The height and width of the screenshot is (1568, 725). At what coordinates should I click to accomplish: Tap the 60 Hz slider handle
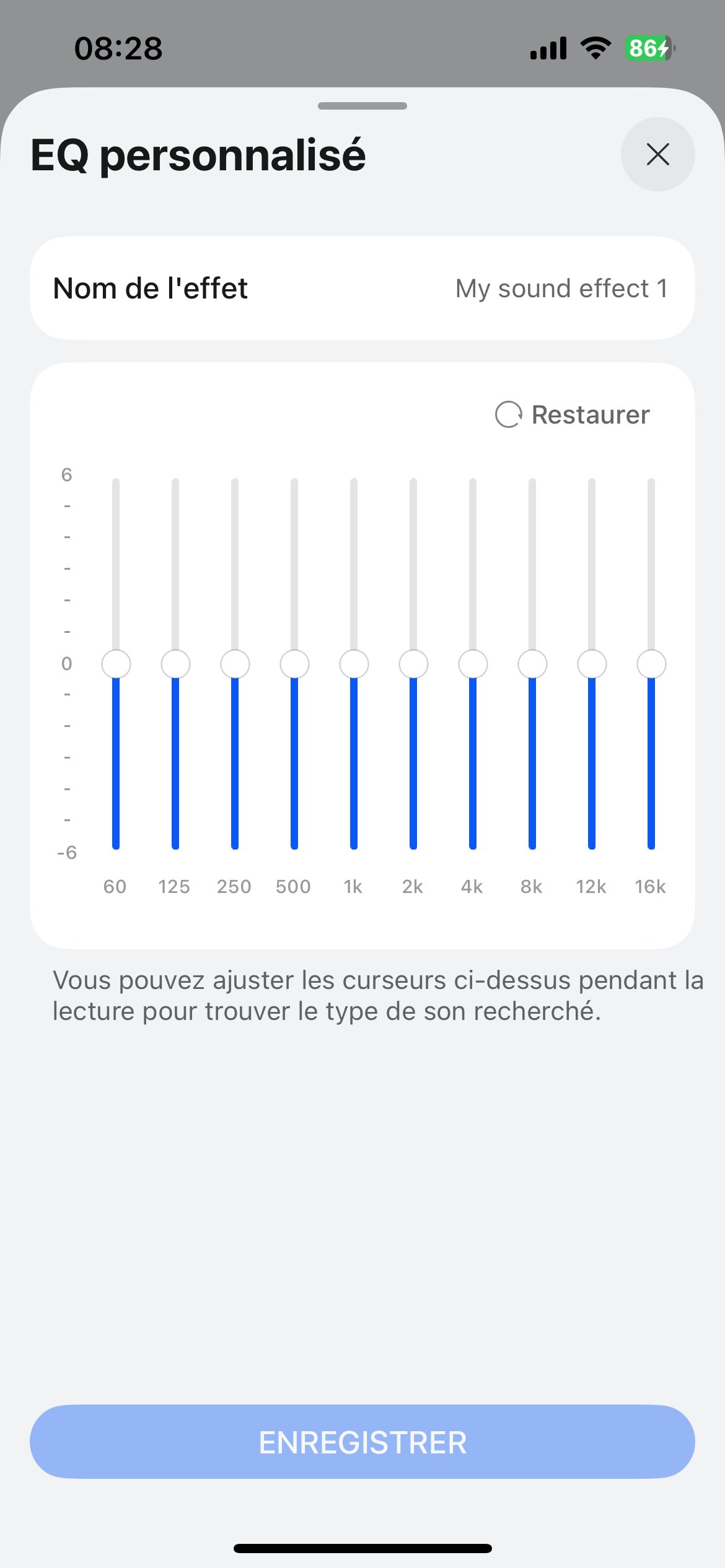[x=116, y=664]
